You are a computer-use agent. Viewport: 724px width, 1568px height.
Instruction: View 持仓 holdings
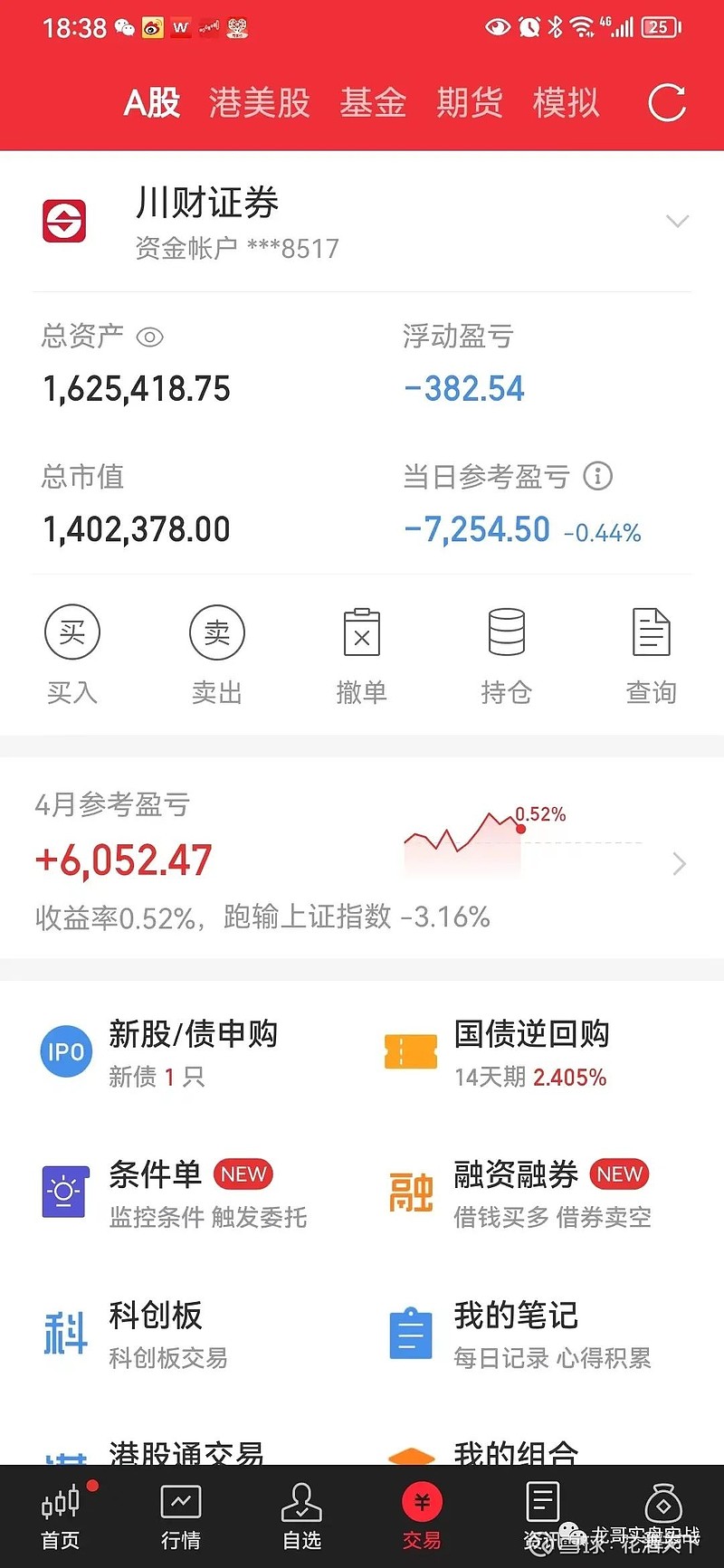pyautogui.click(x=507, y=655)
